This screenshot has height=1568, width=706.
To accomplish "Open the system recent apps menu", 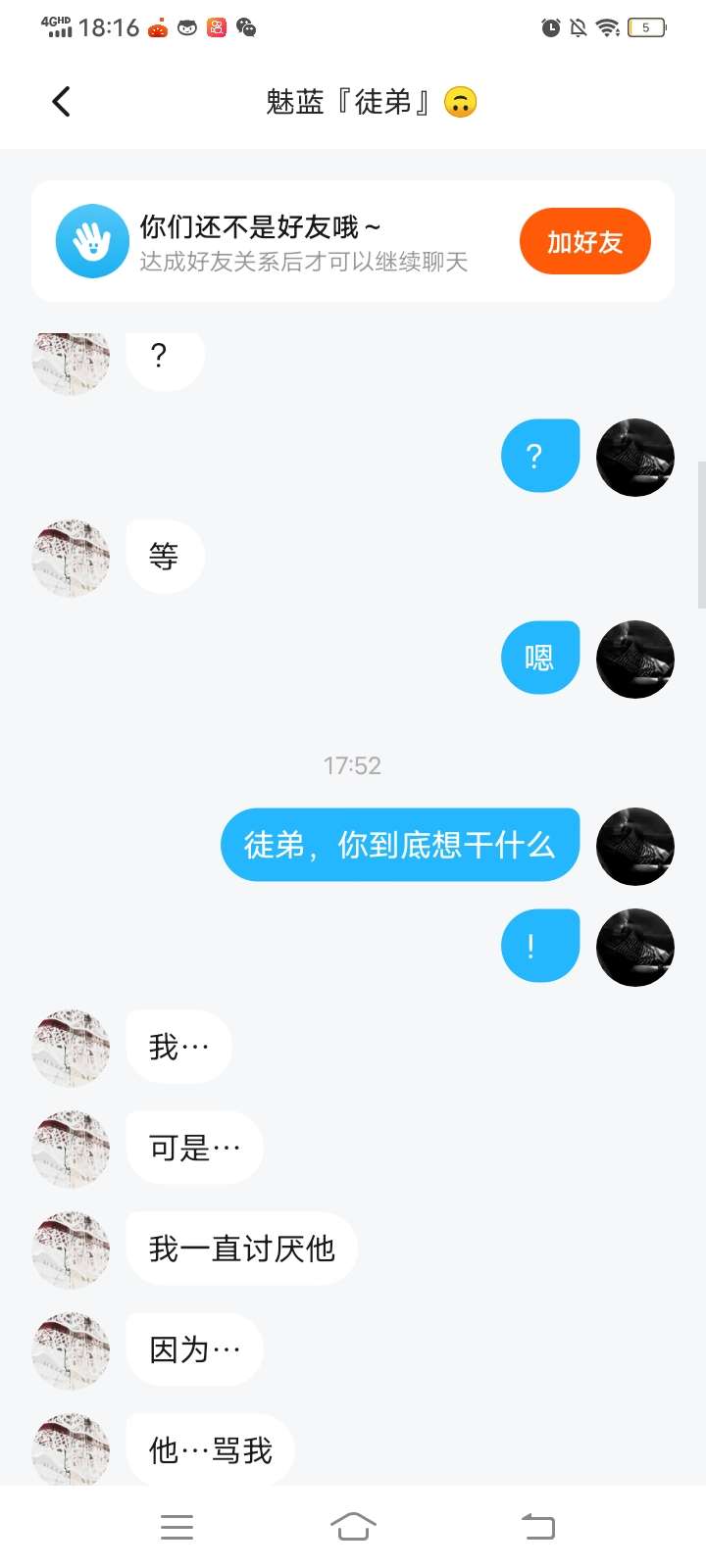I will (x=176, y=1527).
